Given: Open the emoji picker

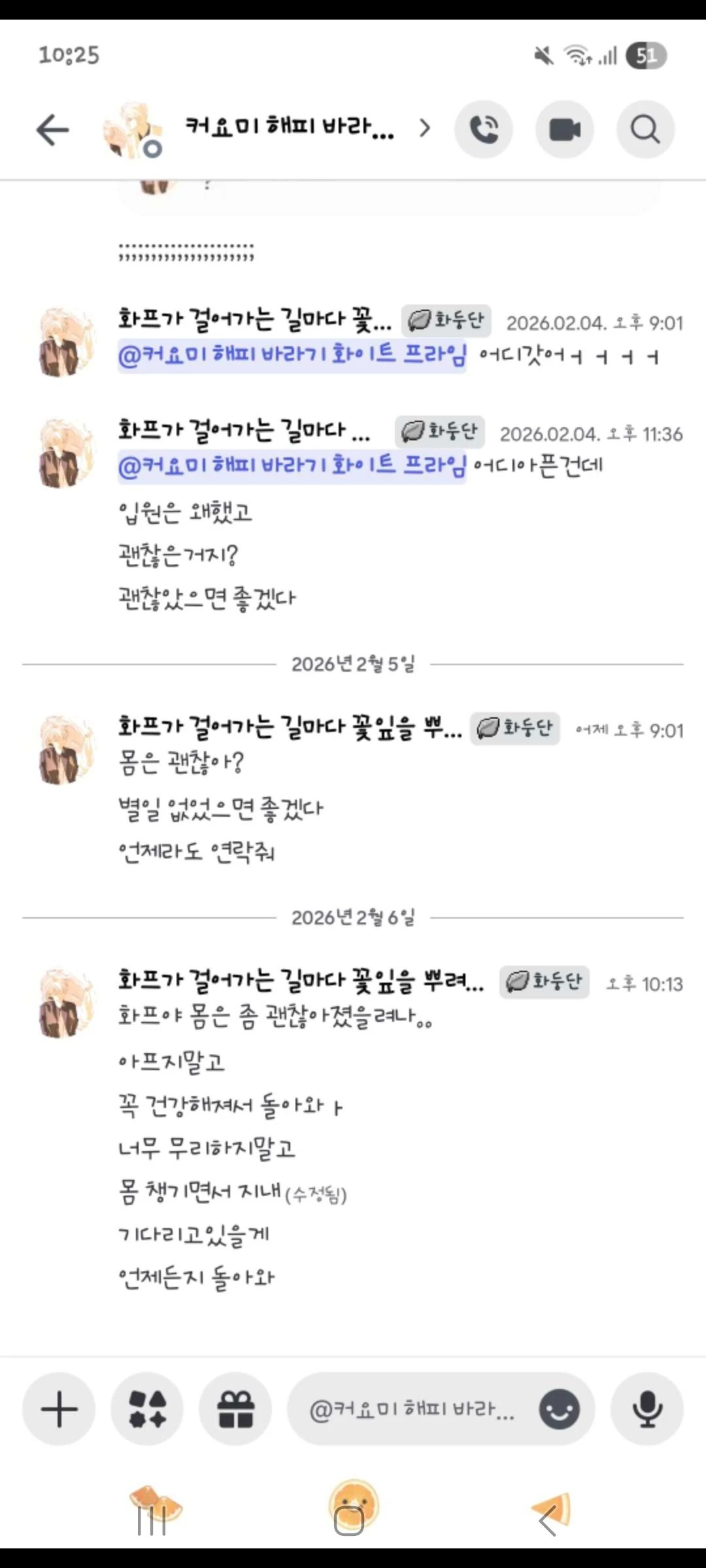Looking at the screenshot, I should click(559, 1409).
